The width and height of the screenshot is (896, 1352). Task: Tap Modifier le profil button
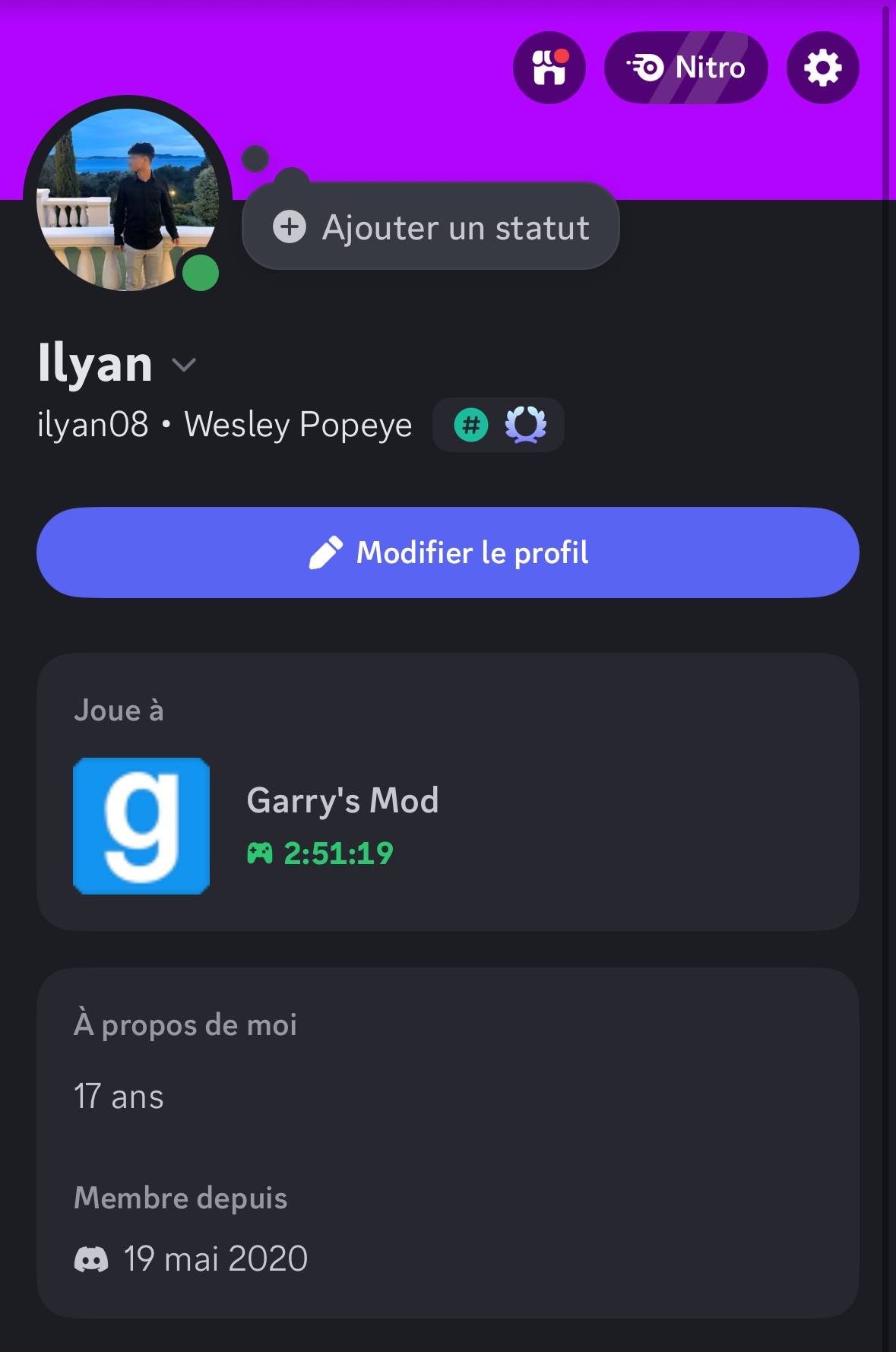pos(448,553)
